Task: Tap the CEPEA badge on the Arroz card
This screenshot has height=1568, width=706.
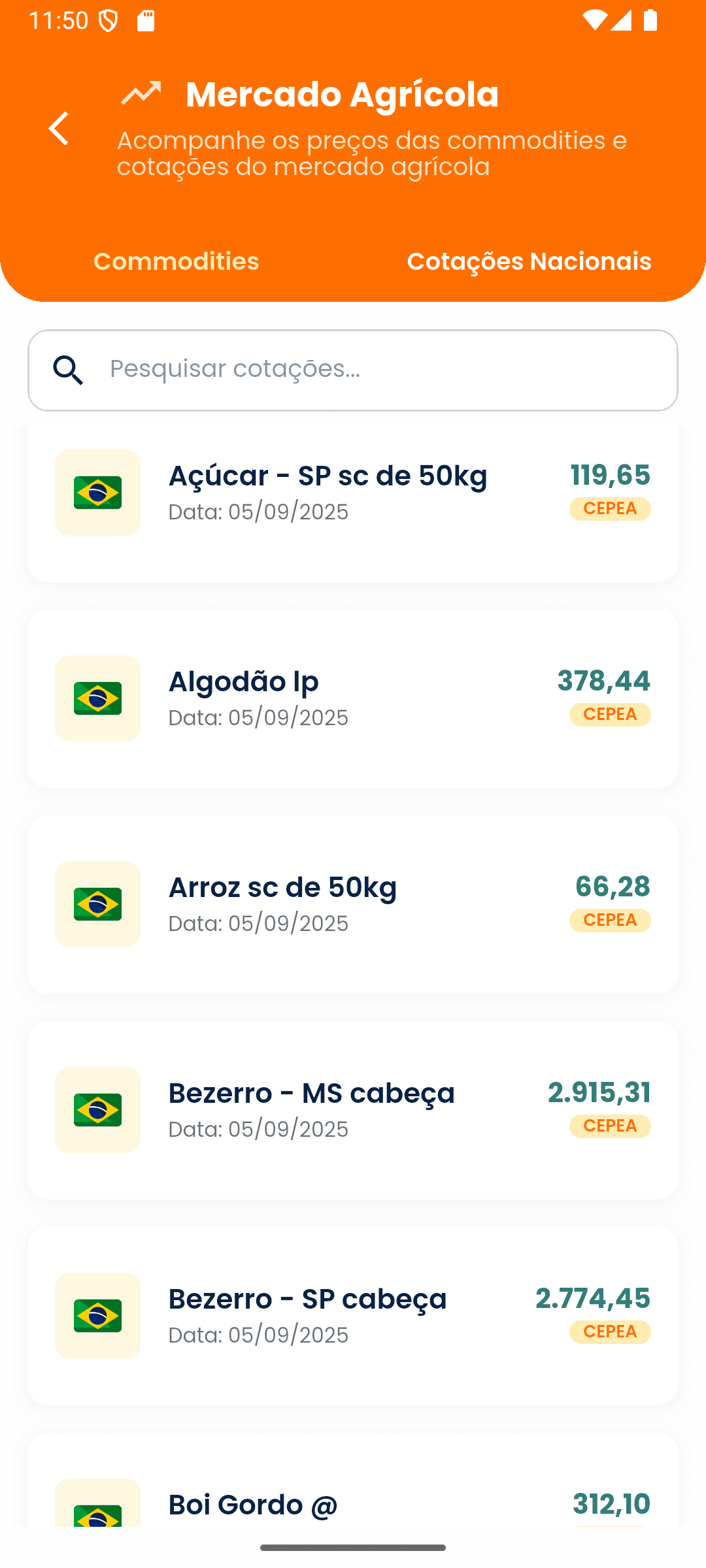Action: 610,920
